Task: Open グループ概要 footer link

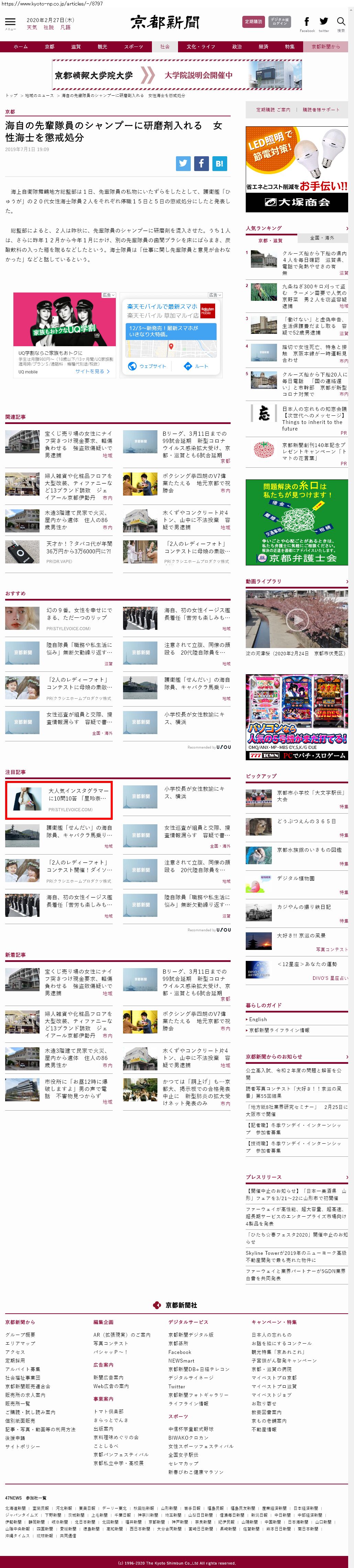Action: click(20, 1334)
